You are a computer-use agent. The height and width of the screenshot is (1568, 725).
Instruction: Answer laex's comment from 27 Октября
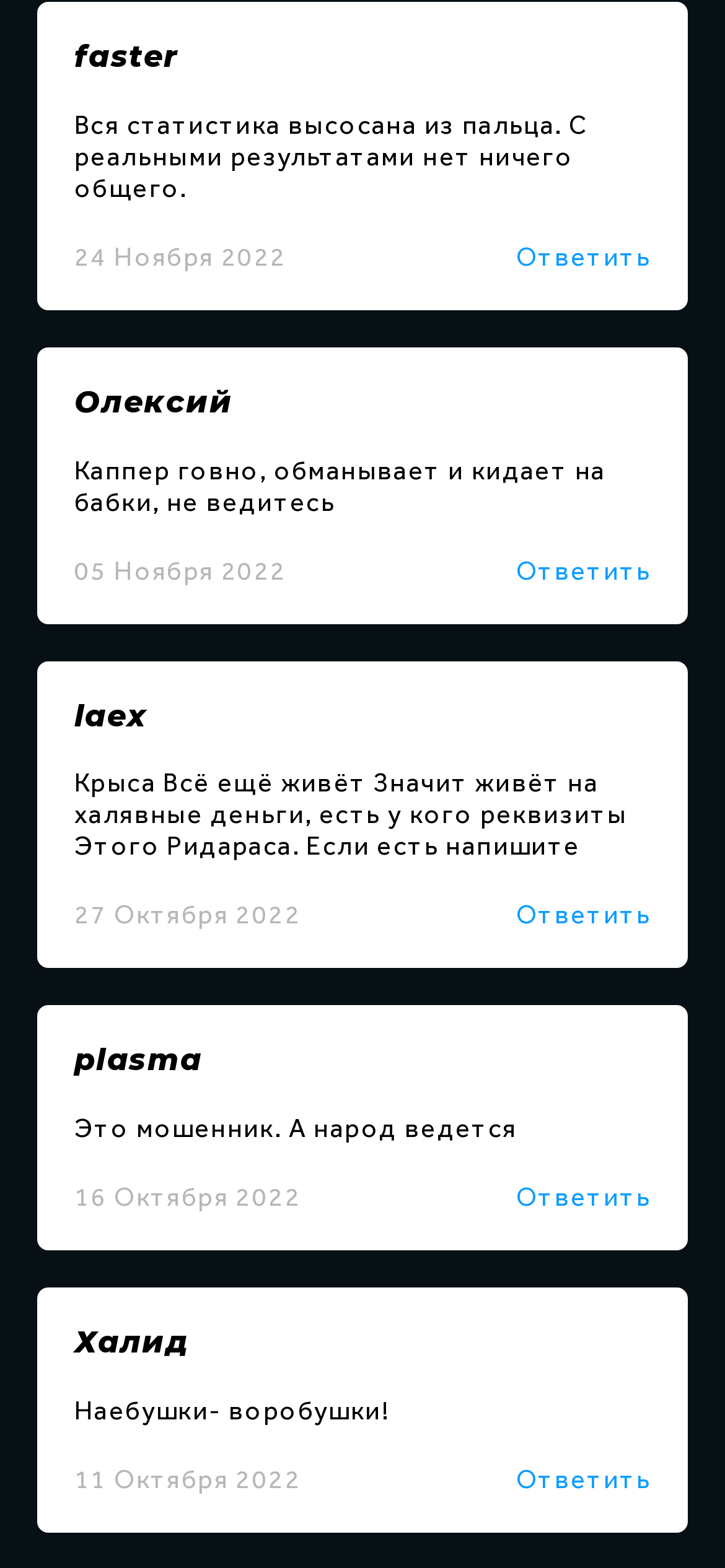tap(583, 915)
